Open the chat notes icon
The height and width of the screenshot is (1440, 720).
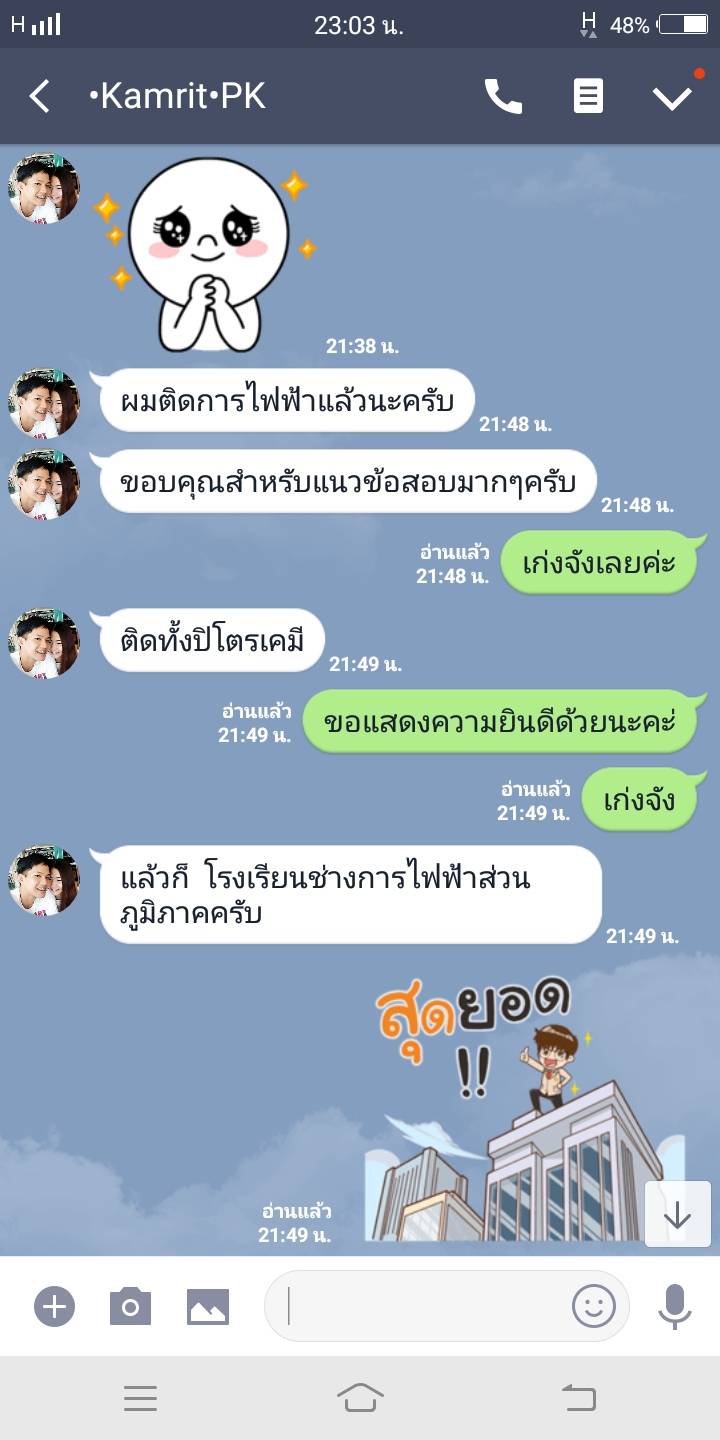point(588,97)
